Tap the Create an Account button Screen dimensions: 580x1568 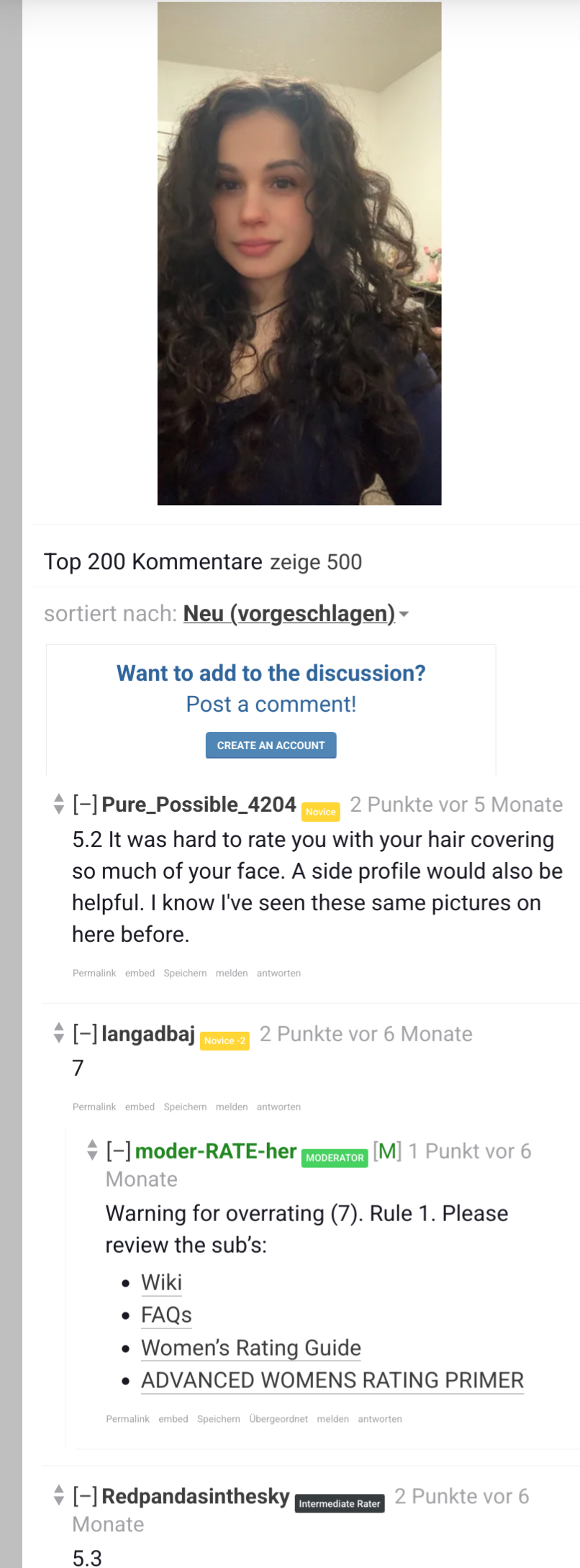tap(271, 746)
